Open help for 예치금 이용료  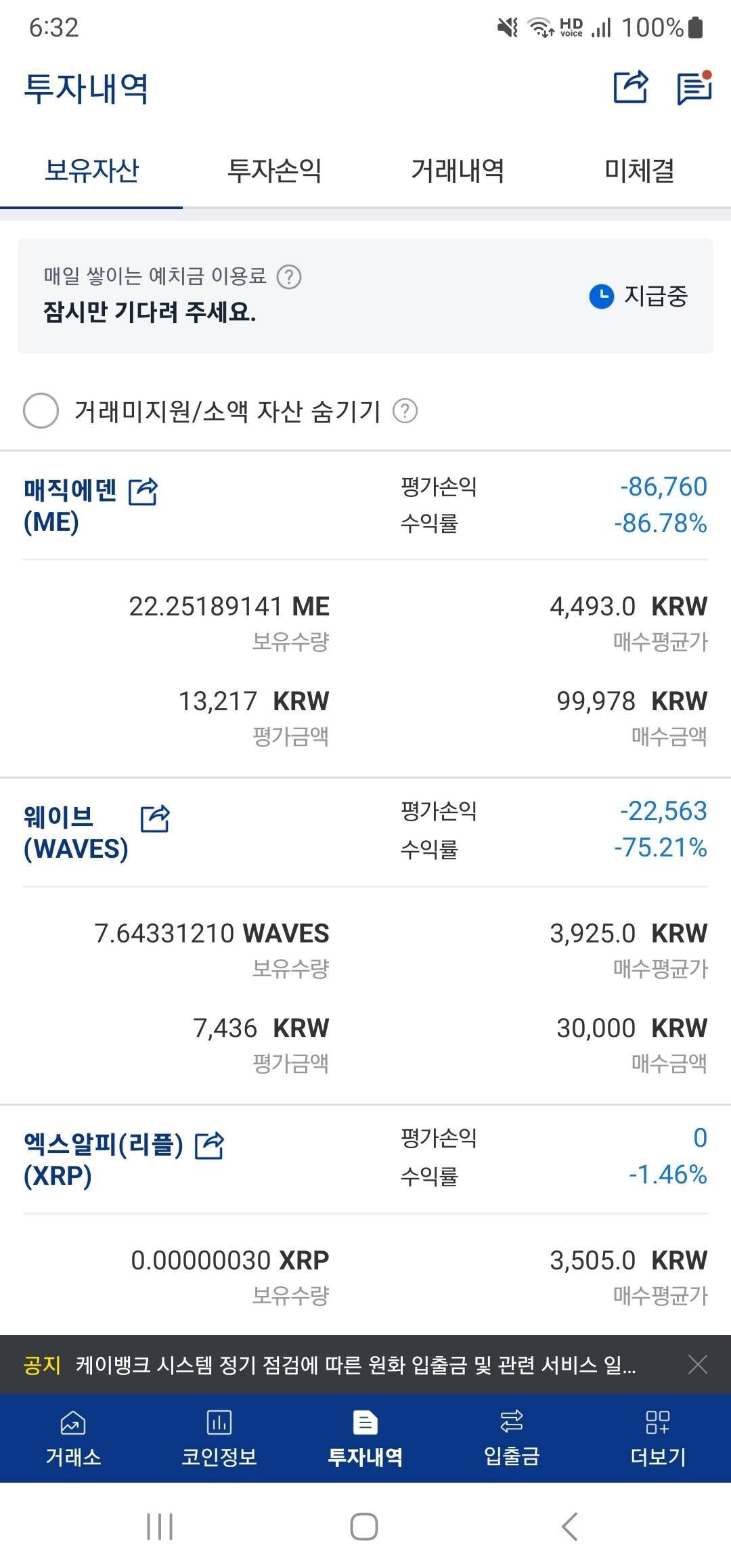tap(290, 277)
